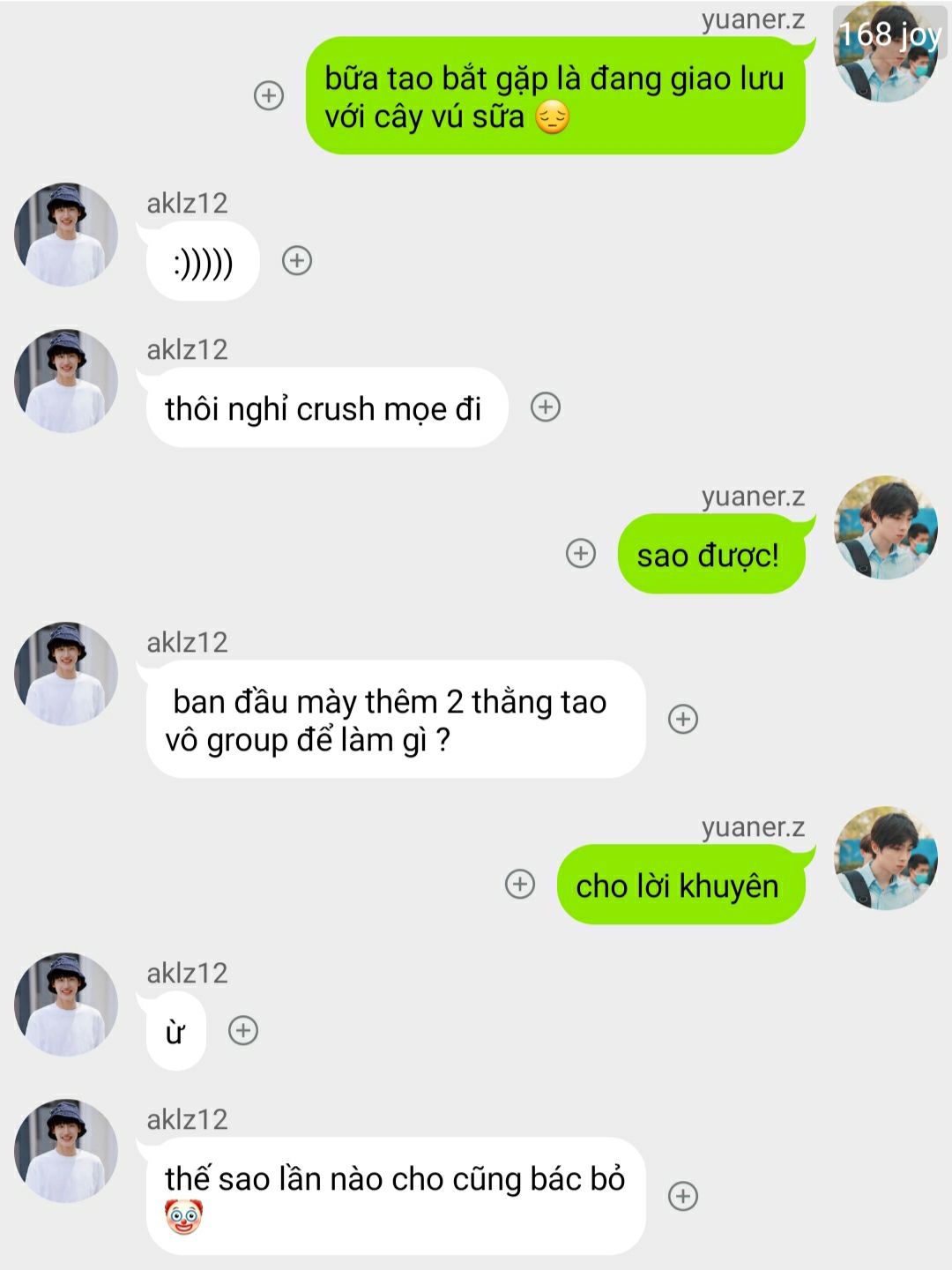This screenshot has width=952, height=1270.
Task: Add a reaction to the ":)))))" message
Action: pyautogui.click(x=297, y=260)
